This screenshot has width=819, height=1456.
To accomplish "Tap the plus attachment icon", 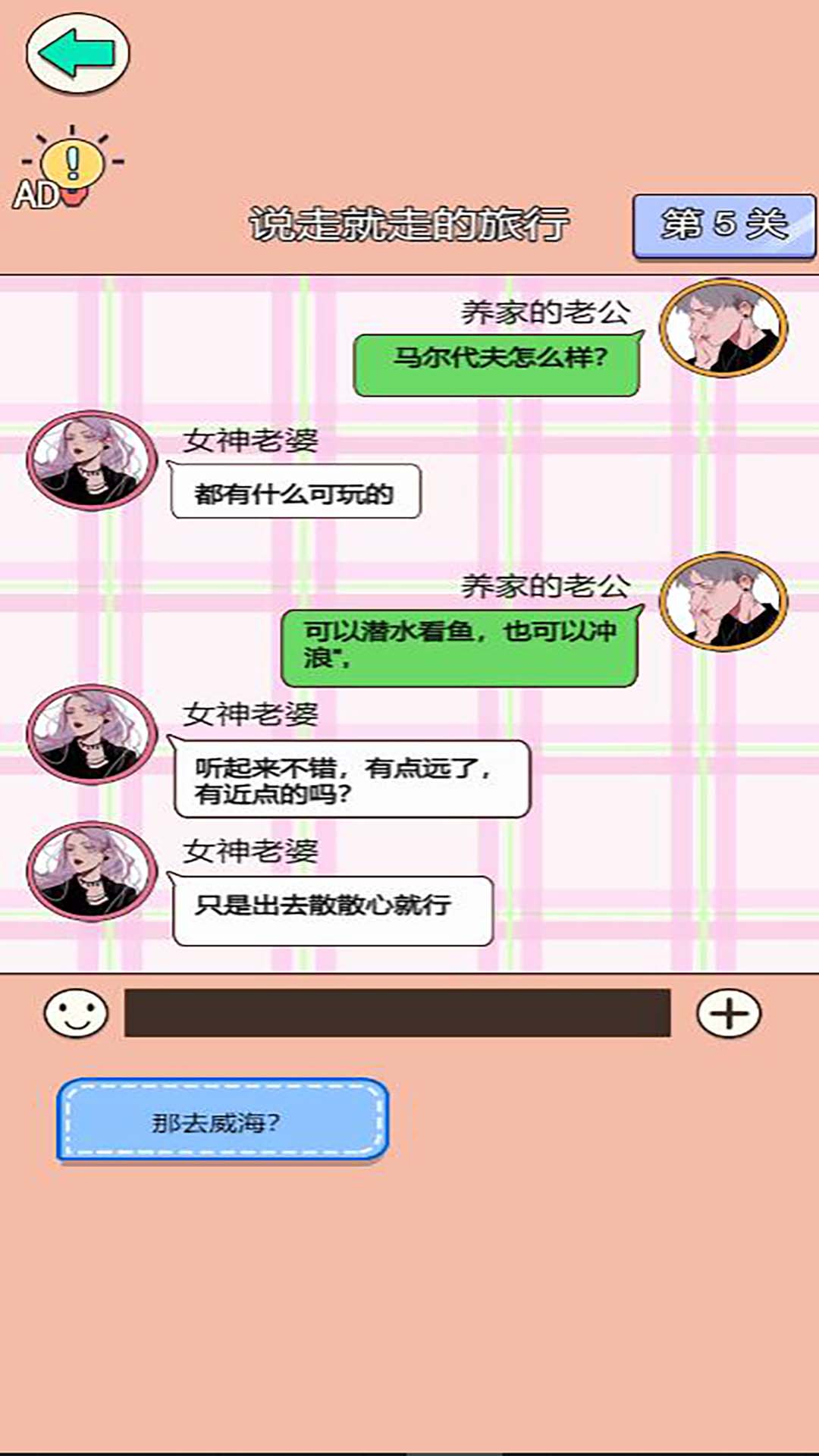I will pos(728,1013).
